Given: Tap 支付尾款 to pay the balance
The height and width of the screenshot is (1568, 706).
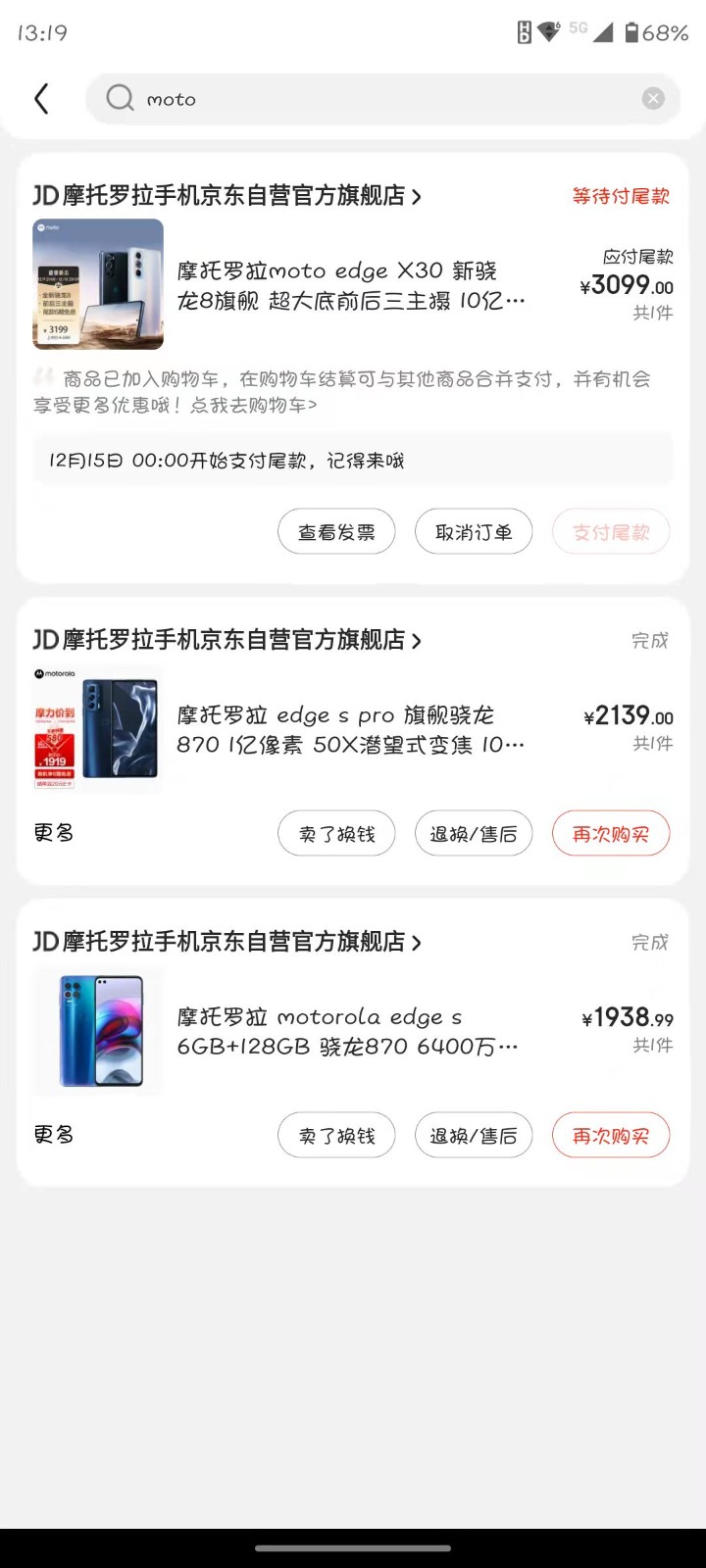Looking at the screenshot, I should click(x=611, y=532).
